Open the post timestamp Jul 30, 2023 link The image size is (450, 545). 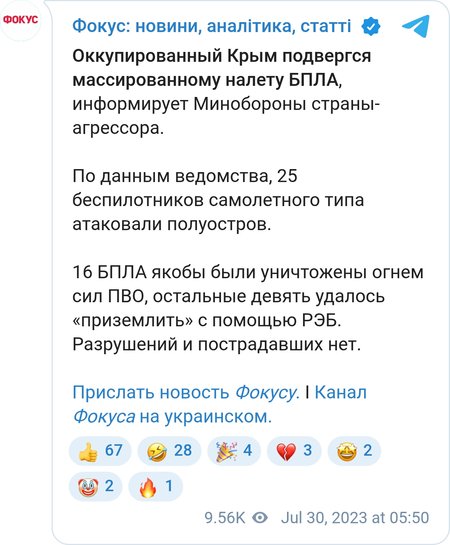pos(355,518)
